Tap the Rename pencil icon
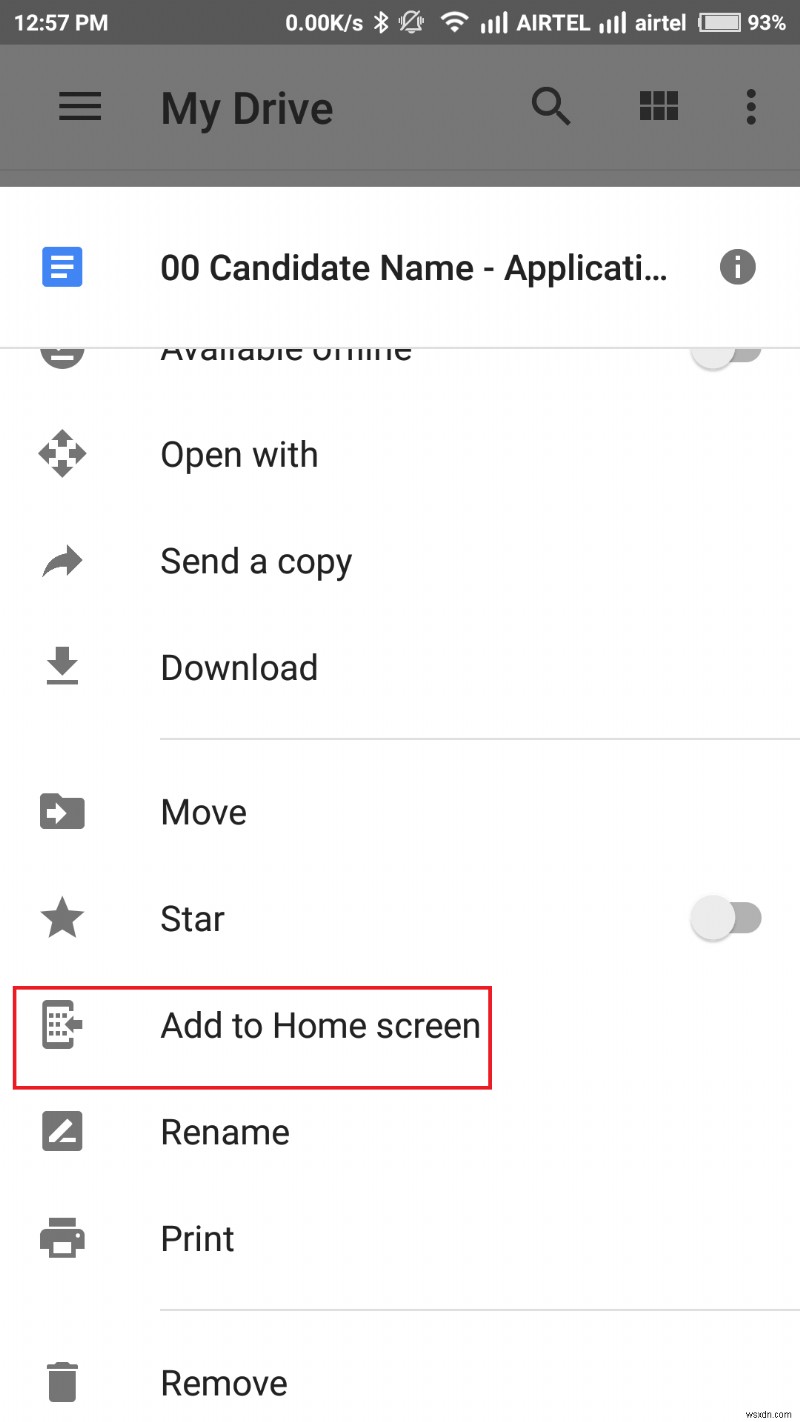 [61, 1131]
